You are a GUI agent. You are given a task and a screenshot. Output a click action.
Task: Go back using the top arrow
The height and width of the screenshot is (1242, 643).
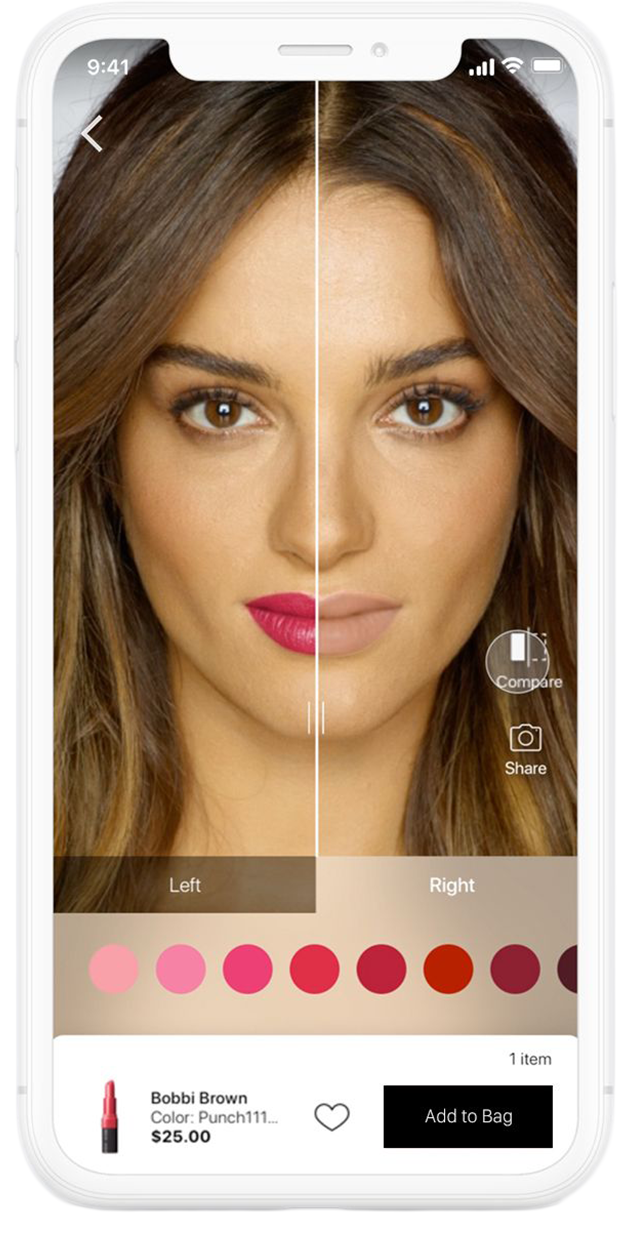(92, 134)
